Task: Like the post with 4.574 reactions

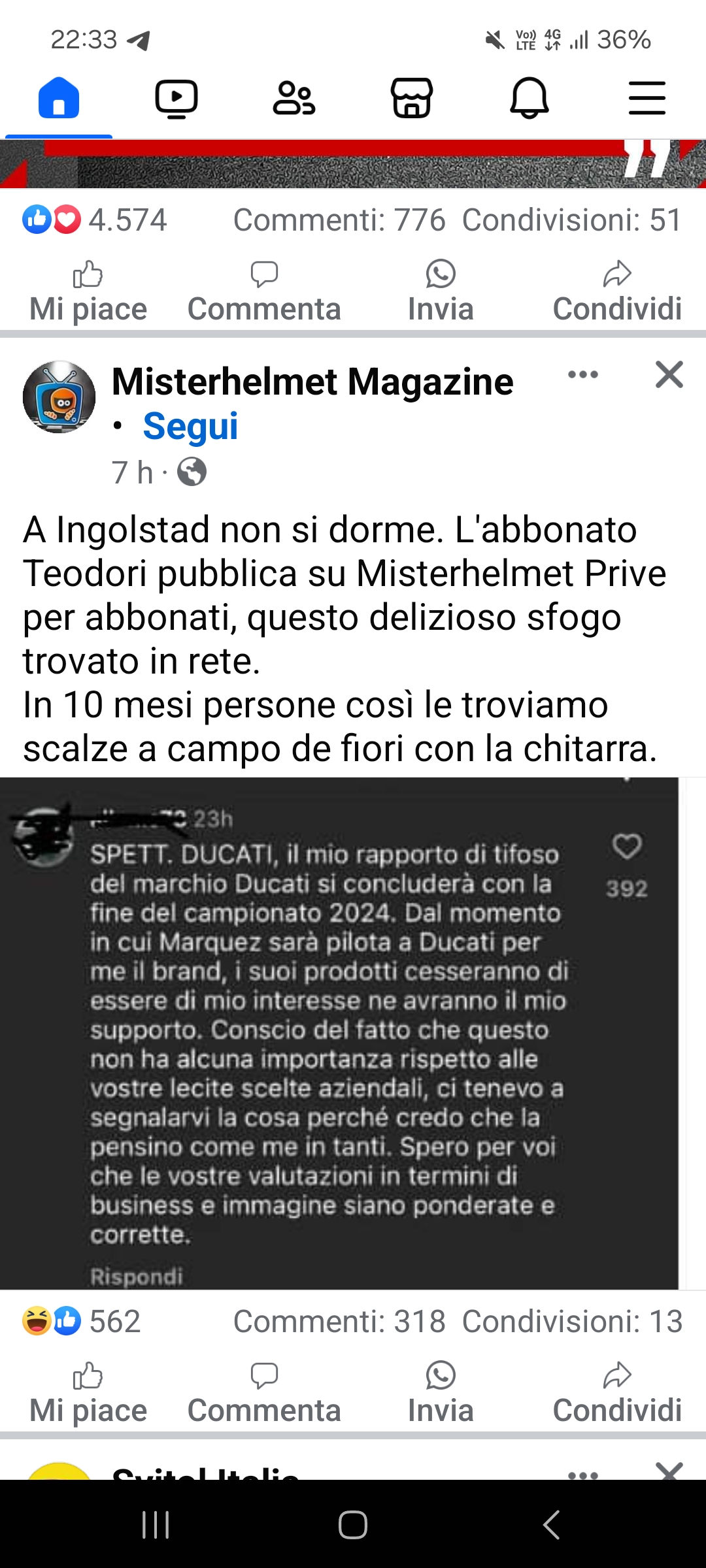Action: pos(88,292)
